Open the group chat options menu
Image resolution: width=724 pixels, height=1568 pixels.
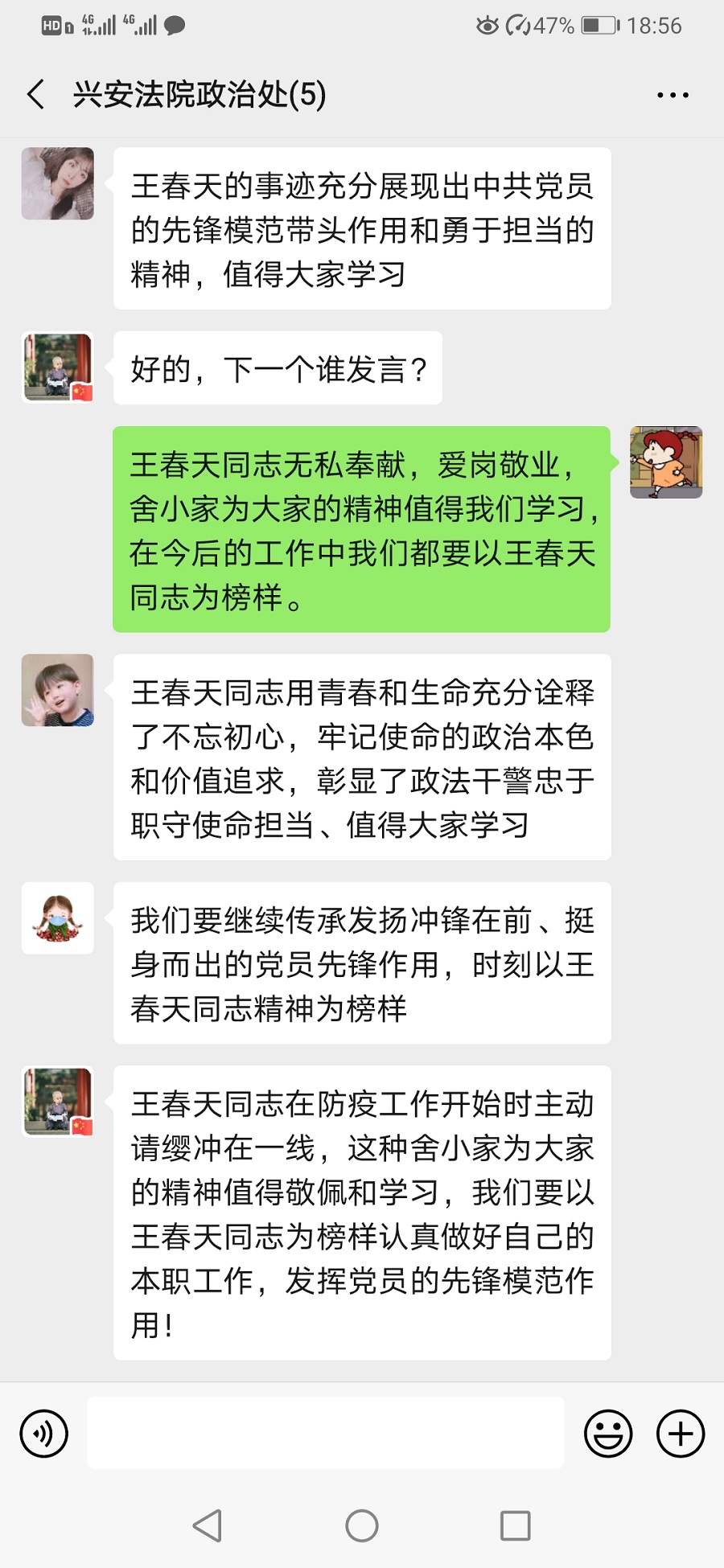point(673,95)
